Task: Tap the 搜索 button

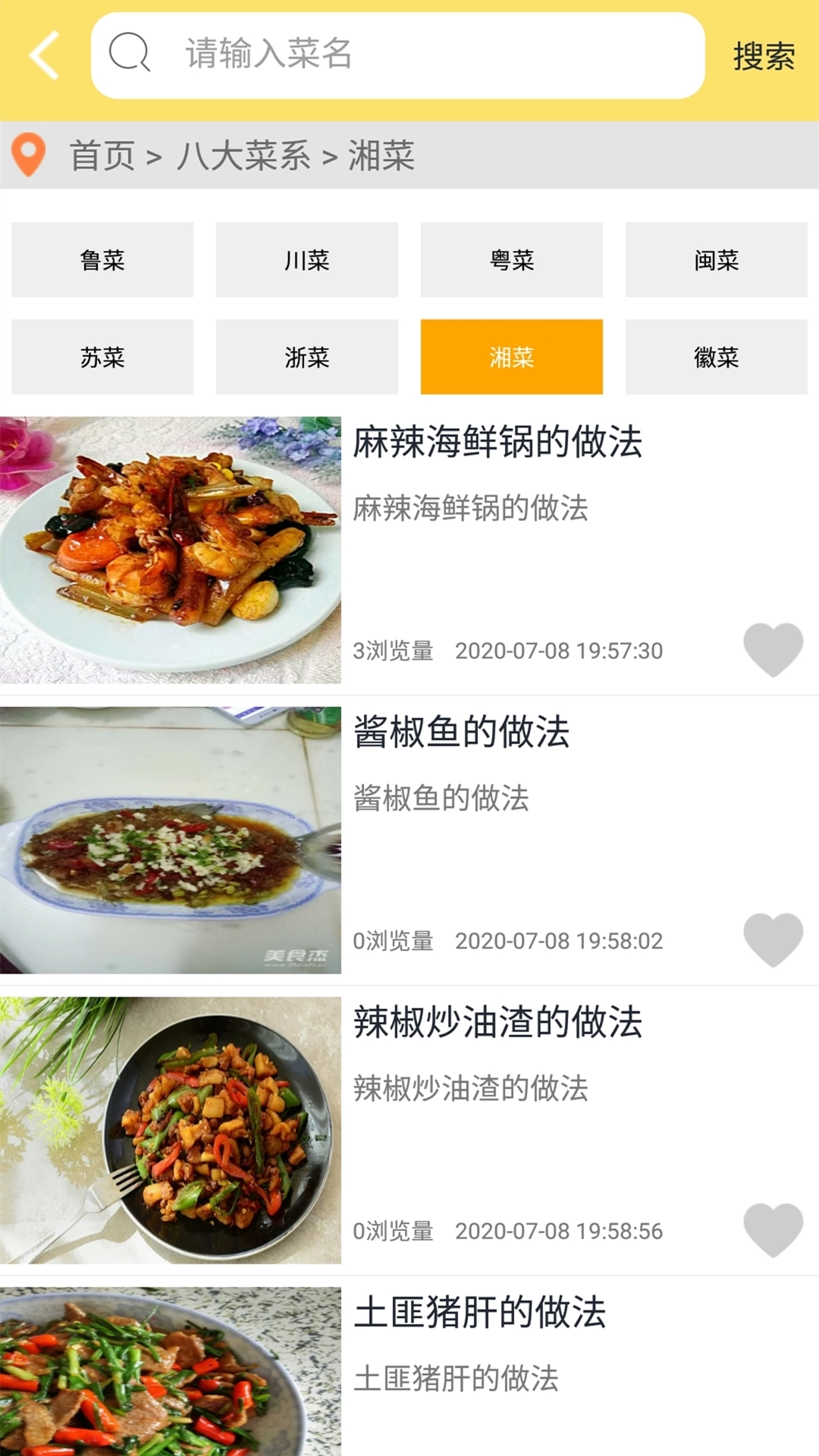Action: point(763,57)
